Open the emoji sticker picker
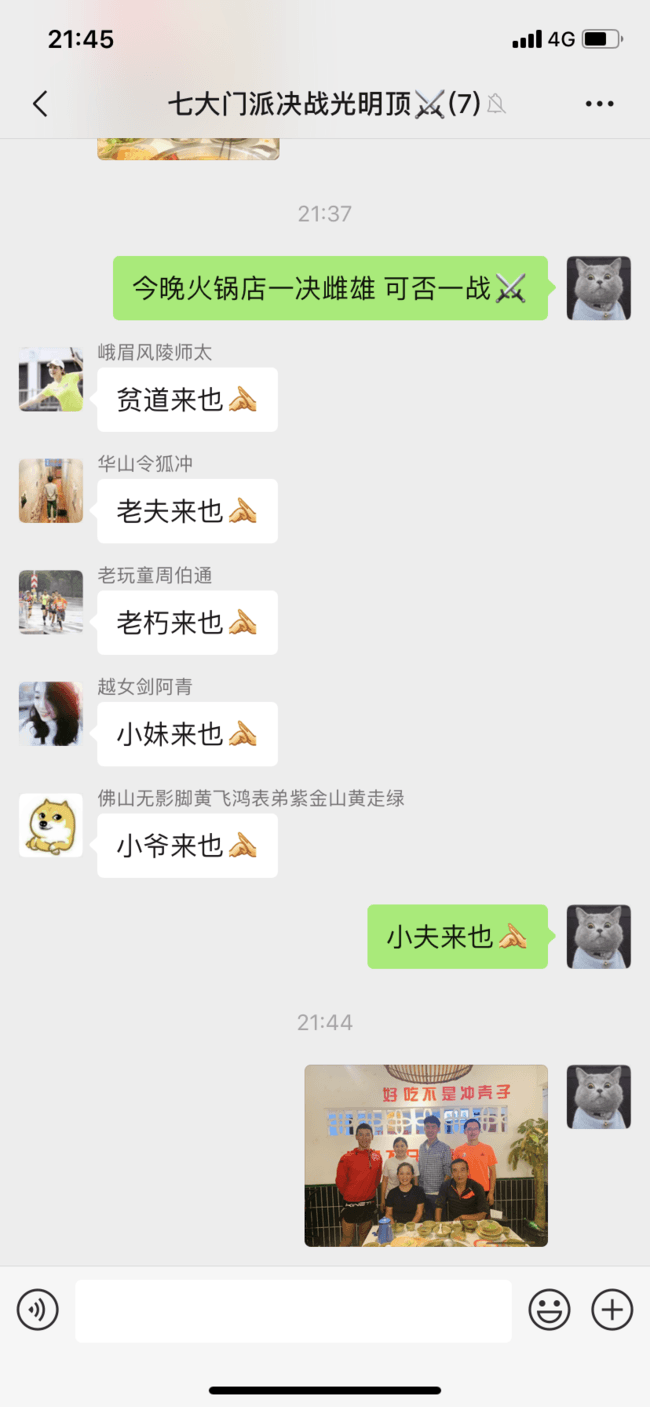650x1407 pixels. pos(549,1310)
